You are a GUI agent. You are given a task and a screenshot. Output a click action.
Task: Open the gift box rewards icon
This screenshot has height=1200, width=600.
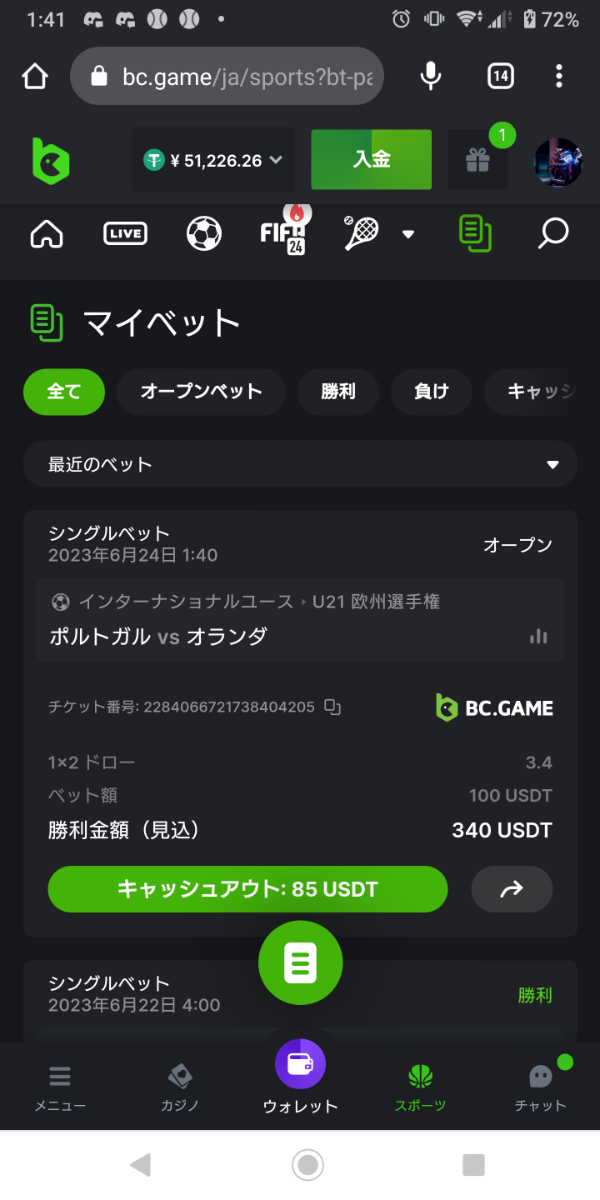pyautogui.click(x=476, y=160)
